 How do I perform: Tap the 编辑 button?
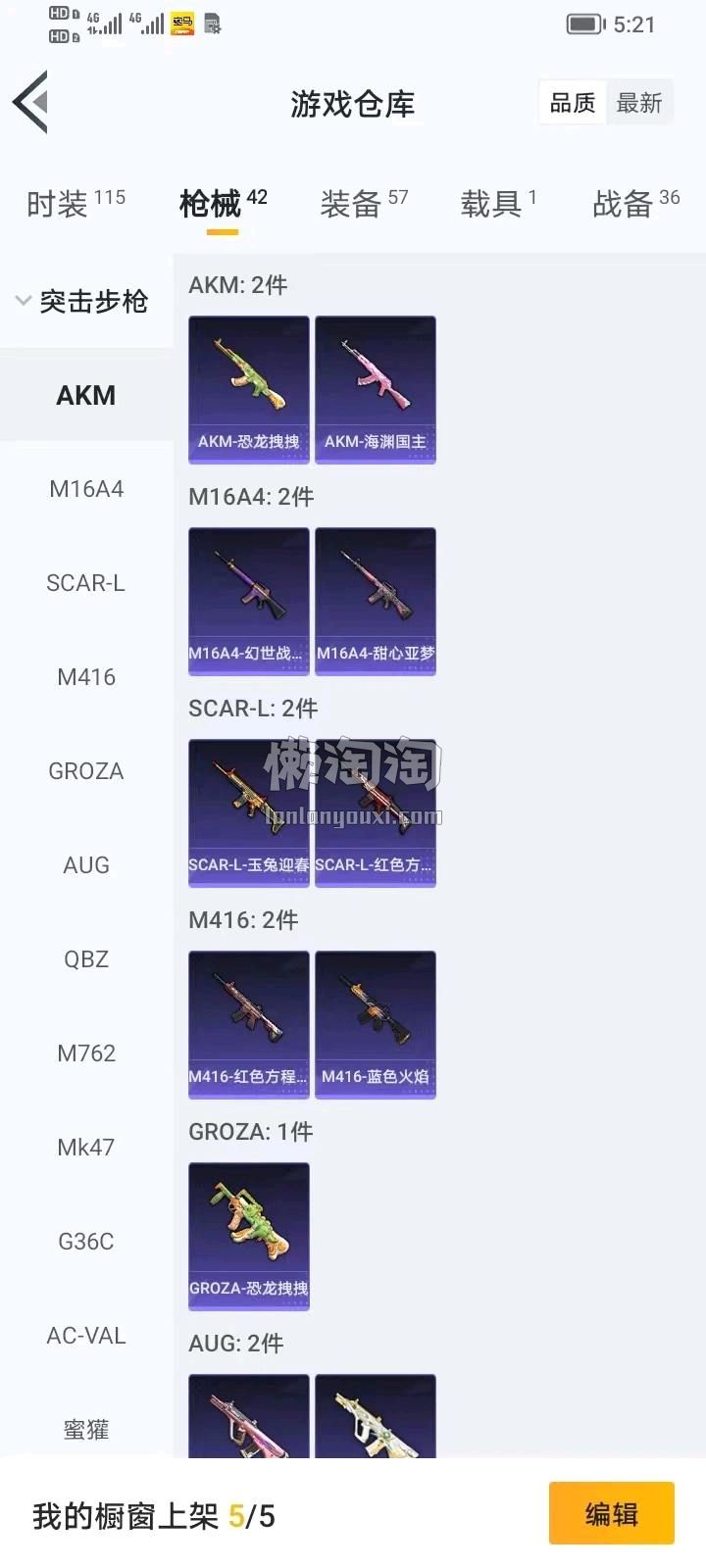click(x=611, y=1514)
